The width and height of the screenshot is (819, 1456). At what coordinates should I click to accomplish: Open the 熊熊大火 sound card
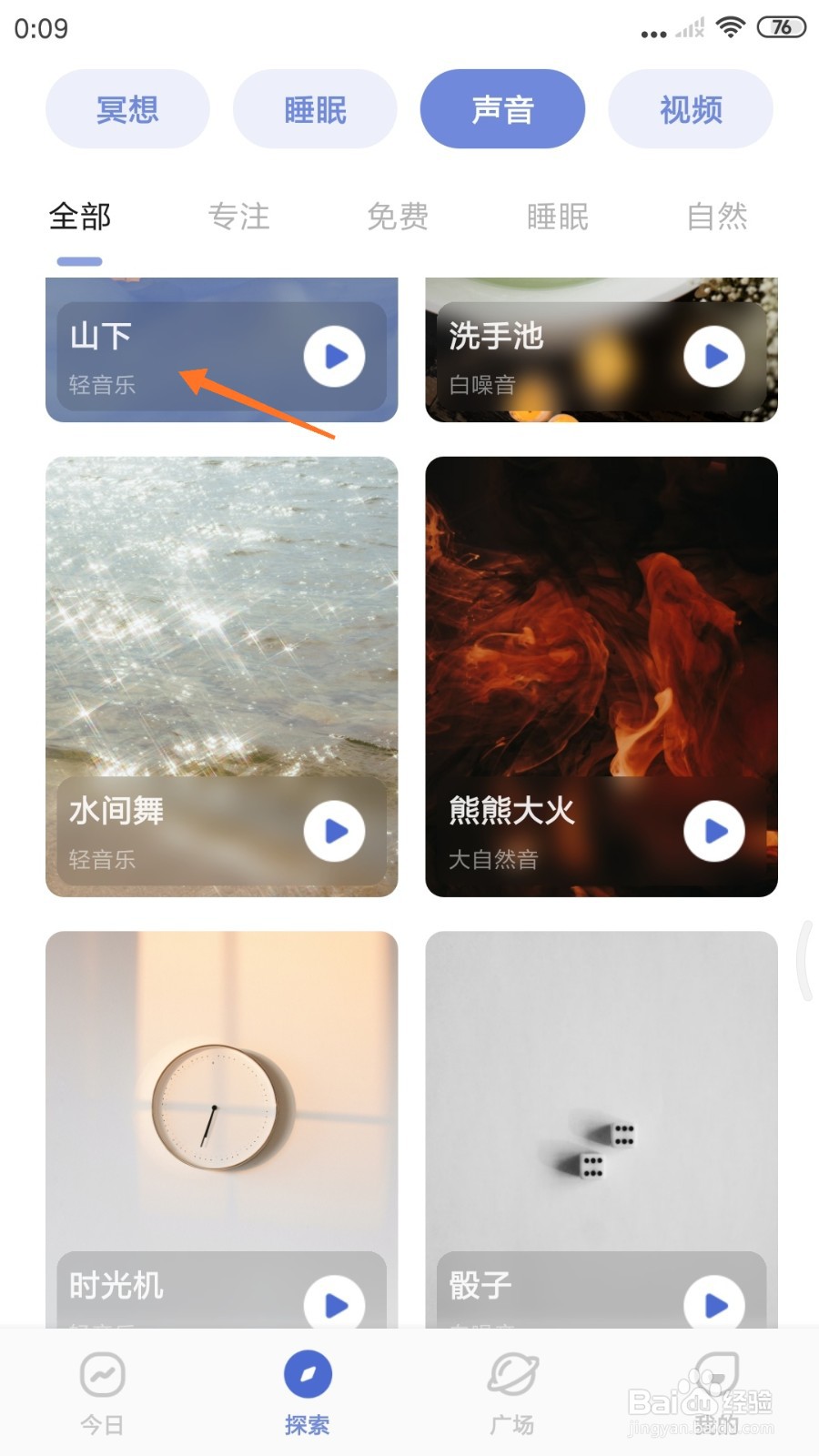tap(602, 676)
